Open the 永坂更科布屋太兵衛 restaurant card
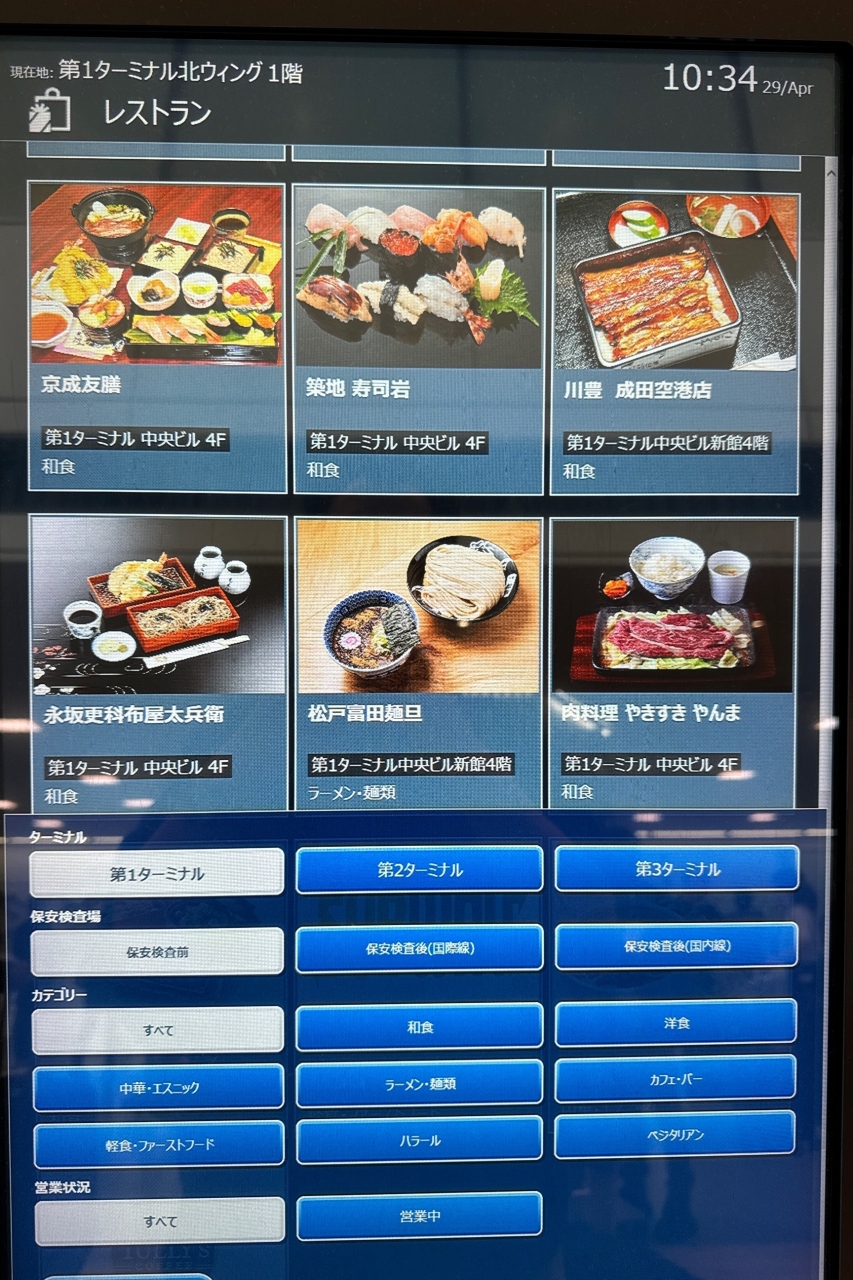The image size is (853, 1280). coord(158,662)
